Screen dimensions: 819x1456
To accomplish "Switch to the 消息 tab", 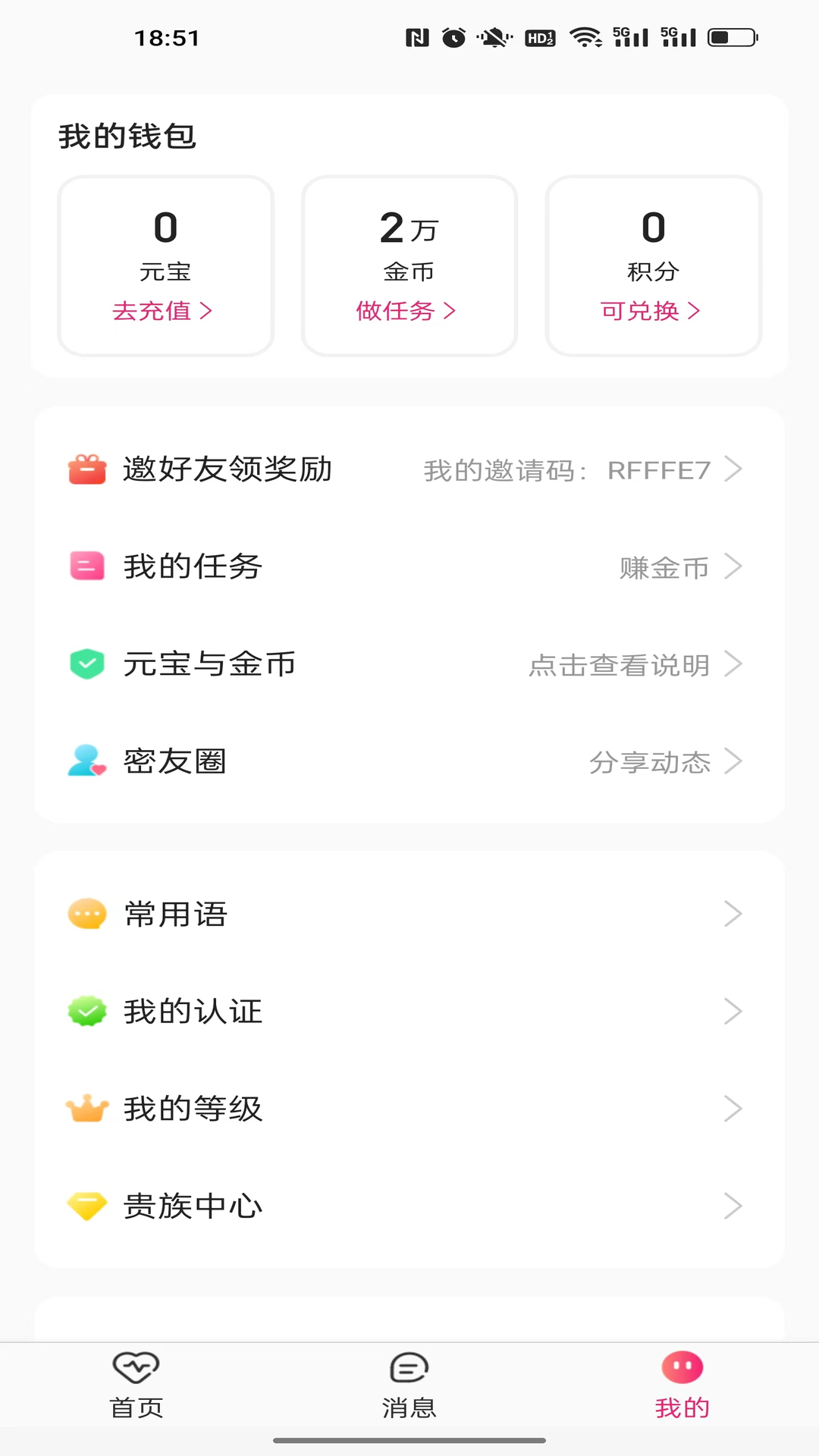I will pos(409,1385).
